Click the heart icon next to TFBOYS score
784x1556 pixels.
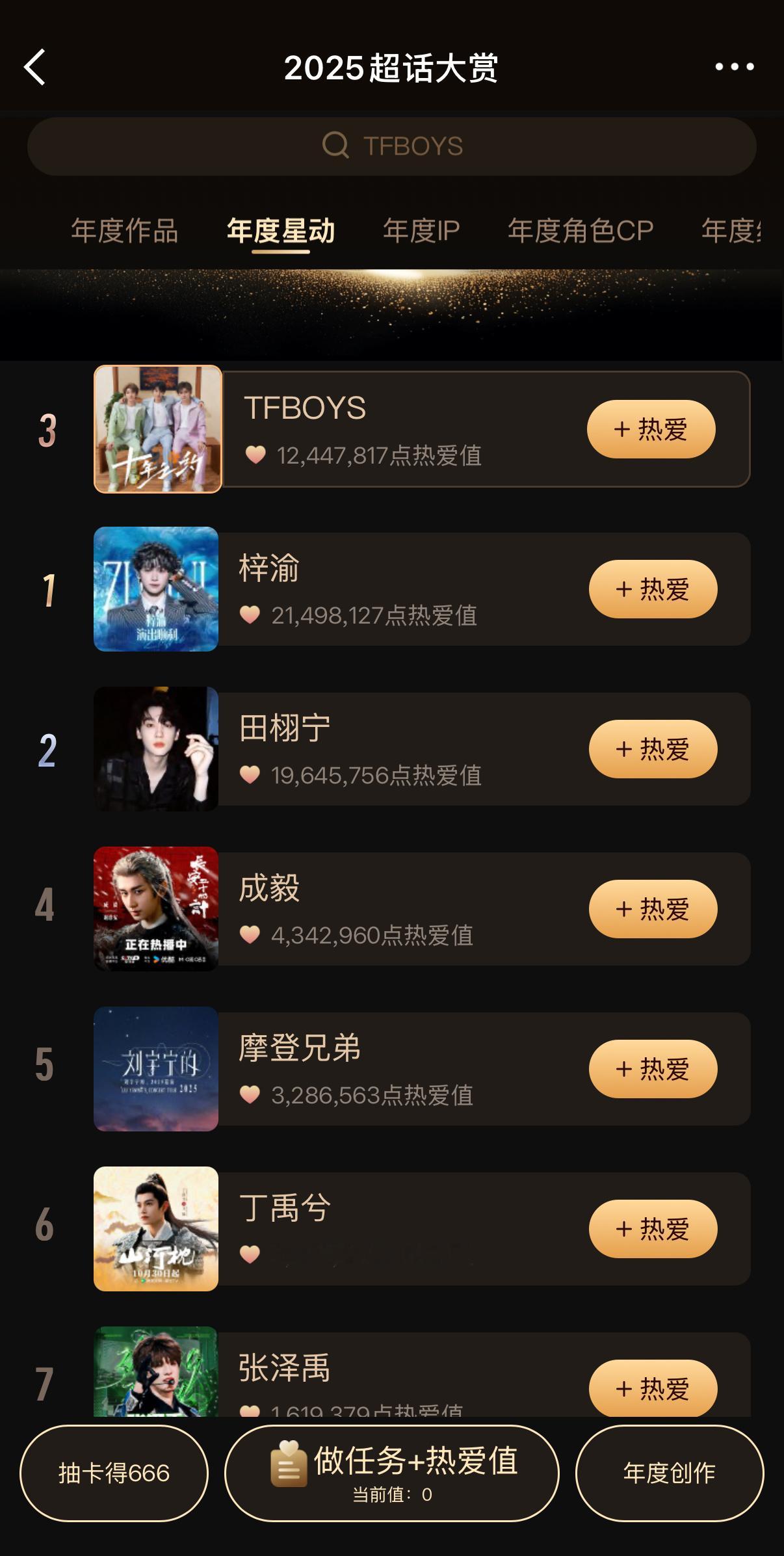pyautogui.click(x=256, y=457)
